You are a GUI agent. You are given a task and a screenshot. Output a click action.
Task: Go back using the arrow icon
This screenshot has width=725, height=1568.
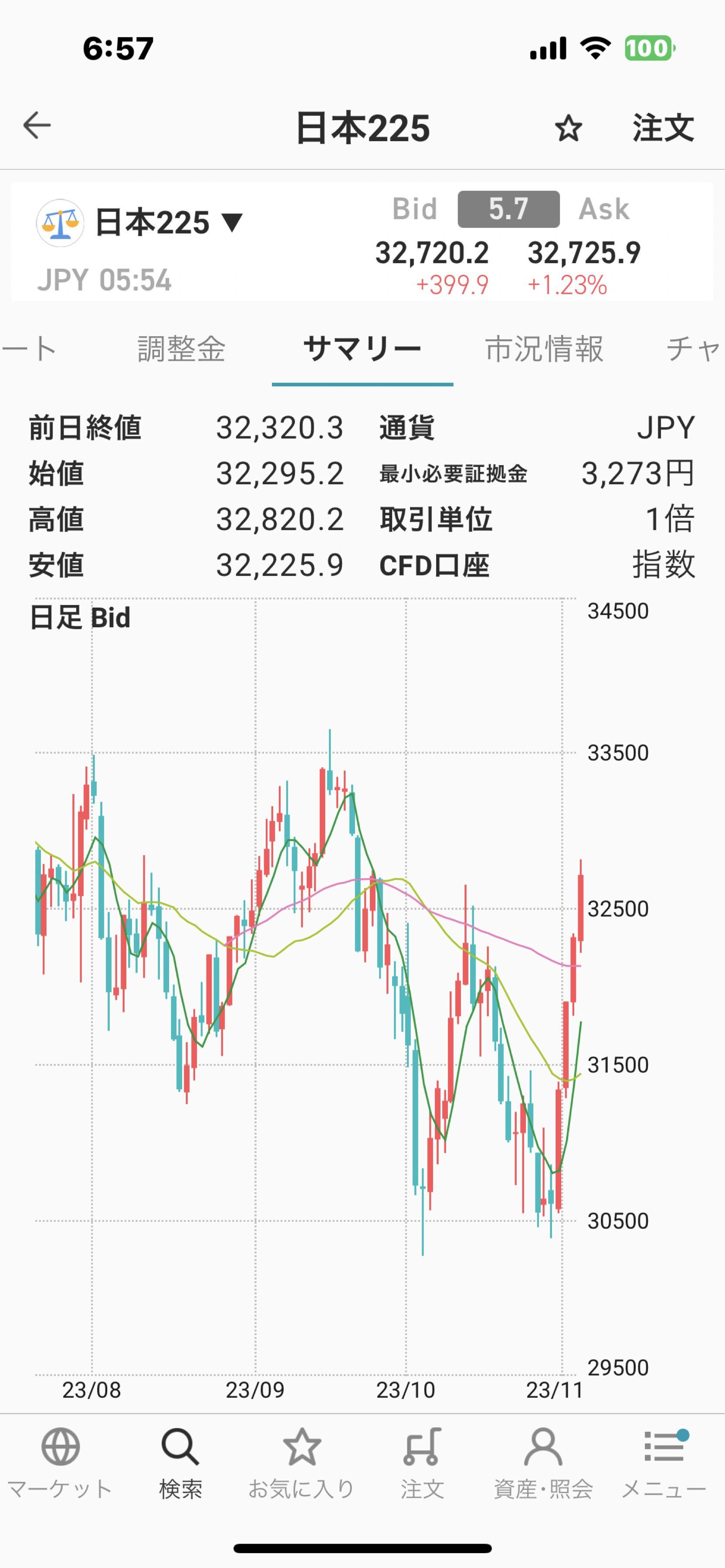[x=37, y=125]
